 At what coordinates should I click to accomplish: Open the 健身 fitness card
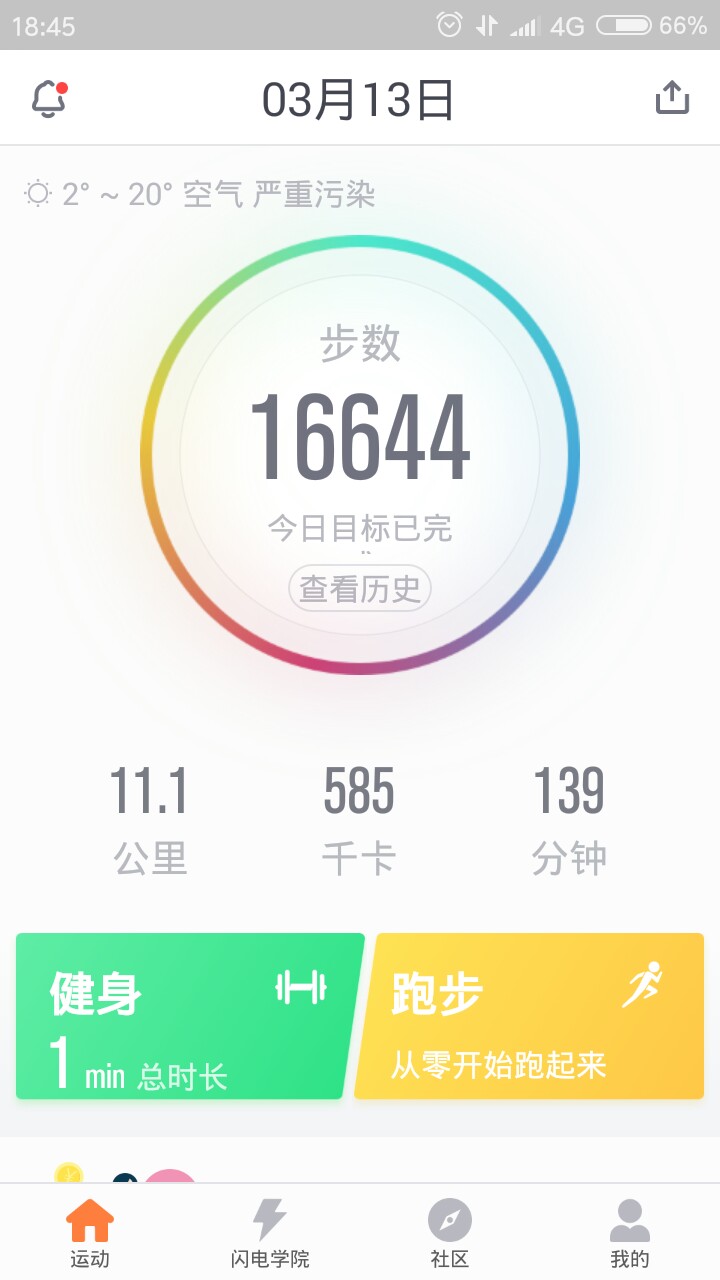(187, 1016)
